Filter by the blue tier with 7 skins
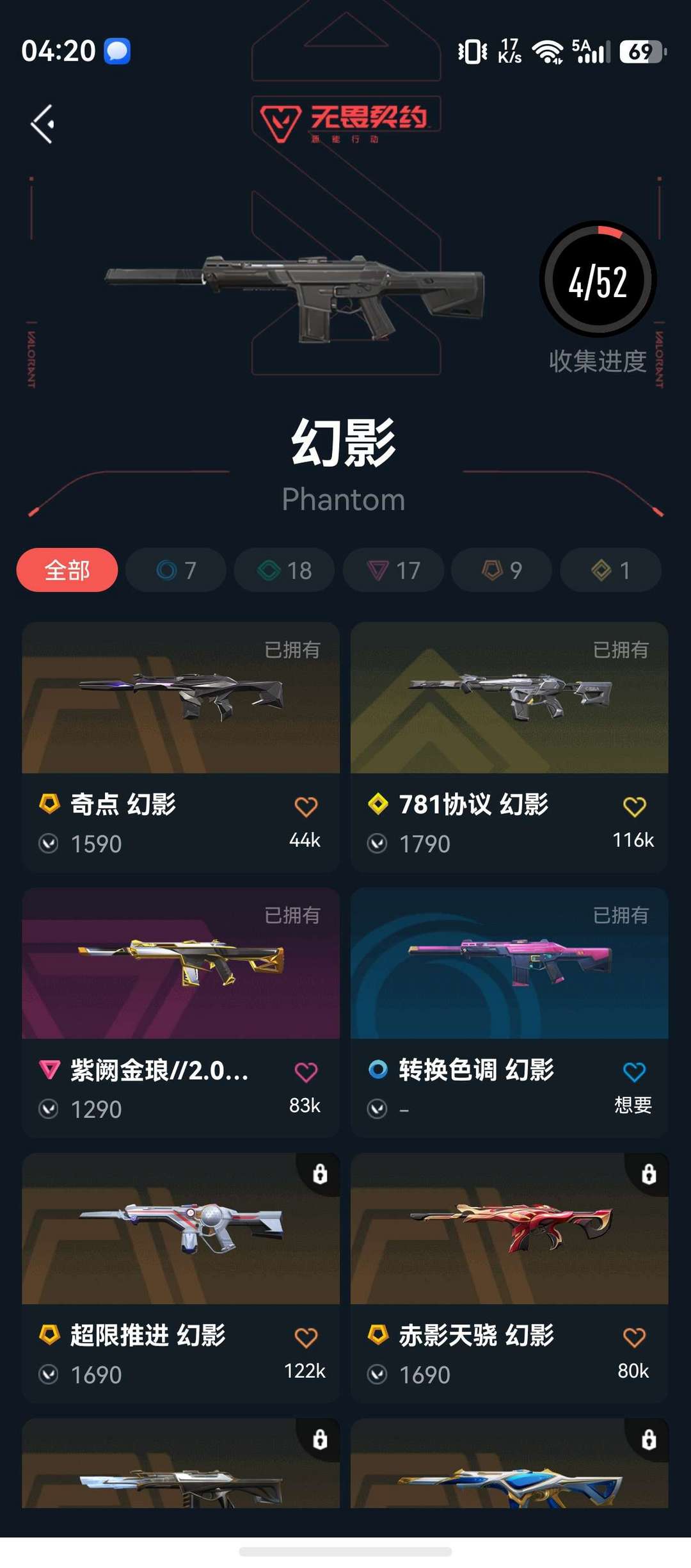This screenshot has height=1568, width=691. (x=176, y=570)
